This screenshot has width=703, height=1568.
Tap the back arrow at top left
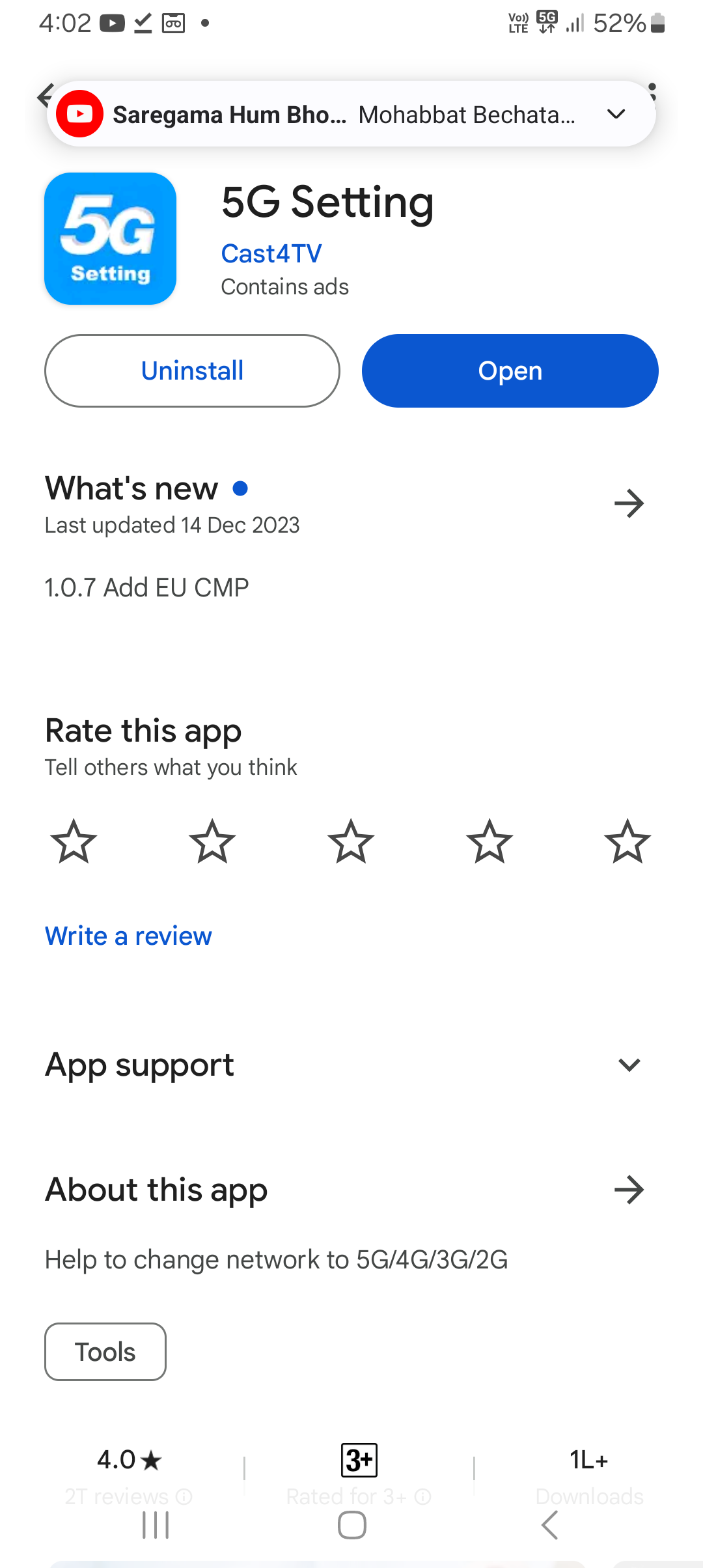[44, 96]
